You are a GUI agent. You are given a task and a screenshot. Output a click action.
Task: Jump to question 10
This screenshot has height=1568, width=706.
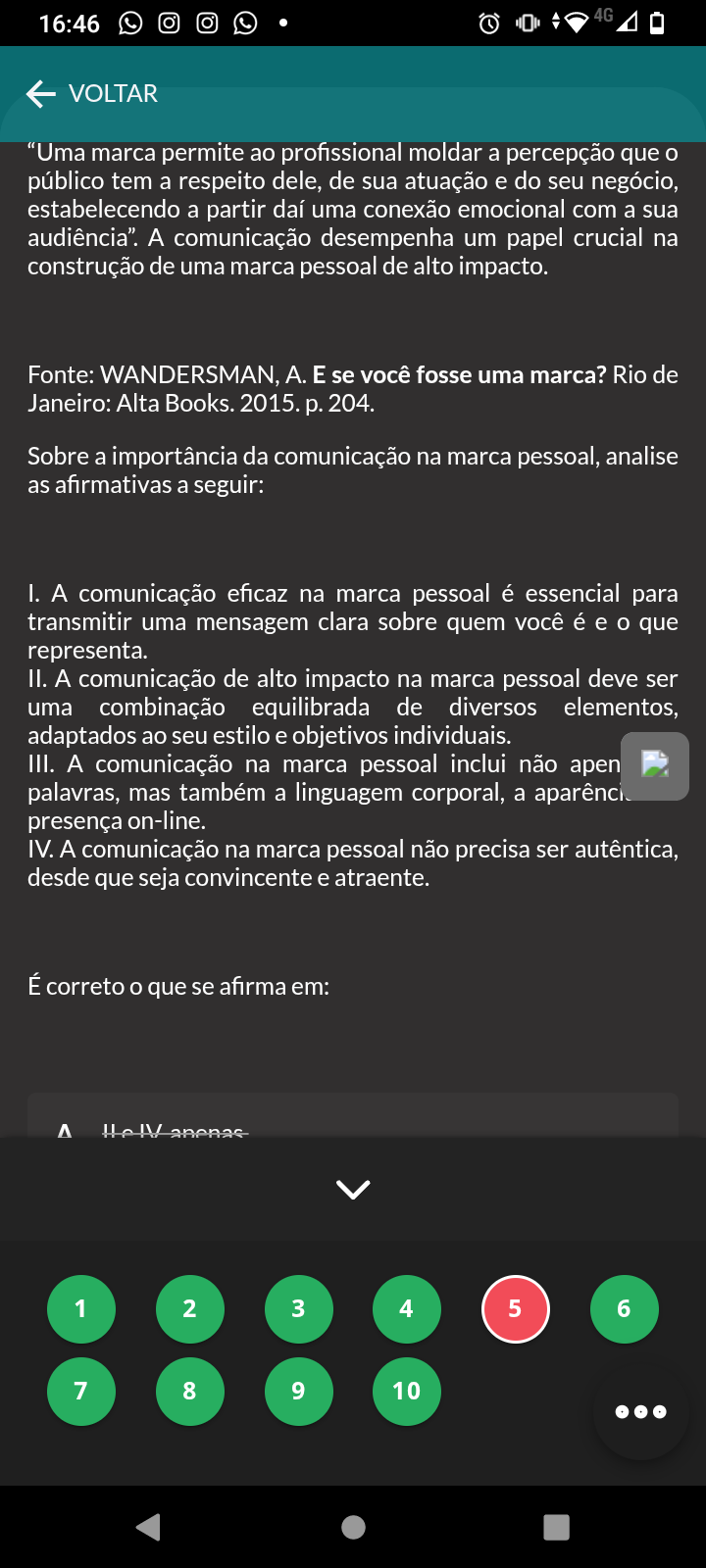click(407, 1391)
